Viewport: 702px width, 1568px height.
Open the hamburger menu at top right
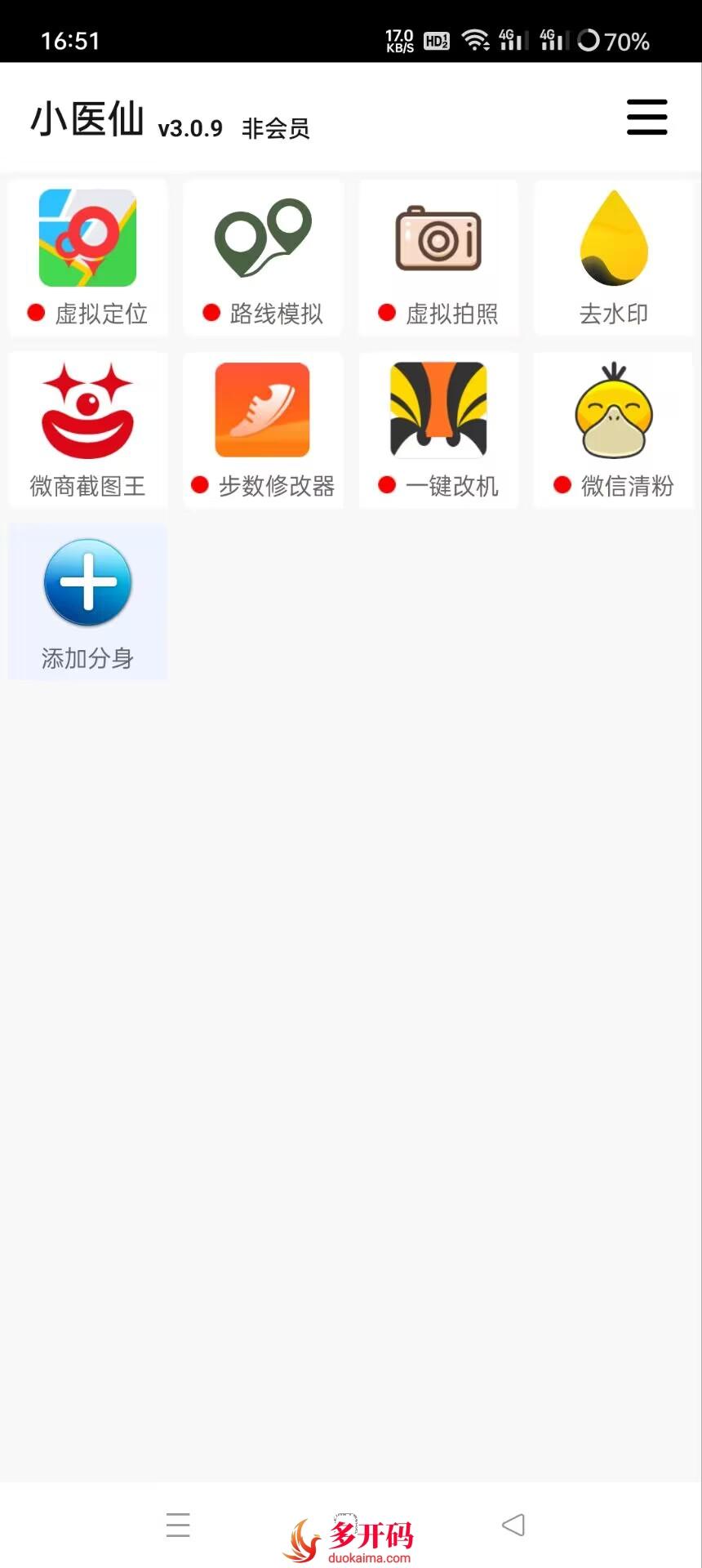click(x=646, y=117)
